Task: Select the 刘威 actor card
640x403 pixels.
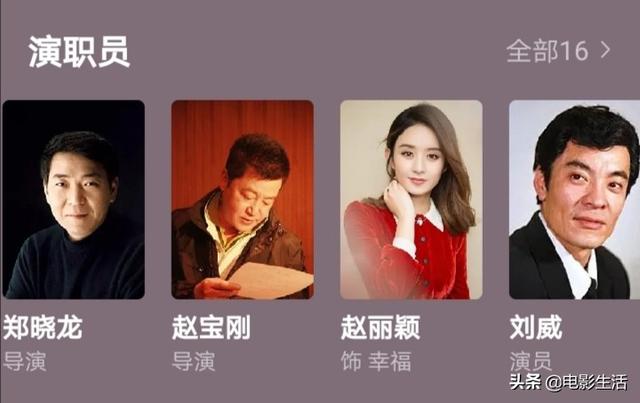Action: pyautogui.click(x=574, y=200)
